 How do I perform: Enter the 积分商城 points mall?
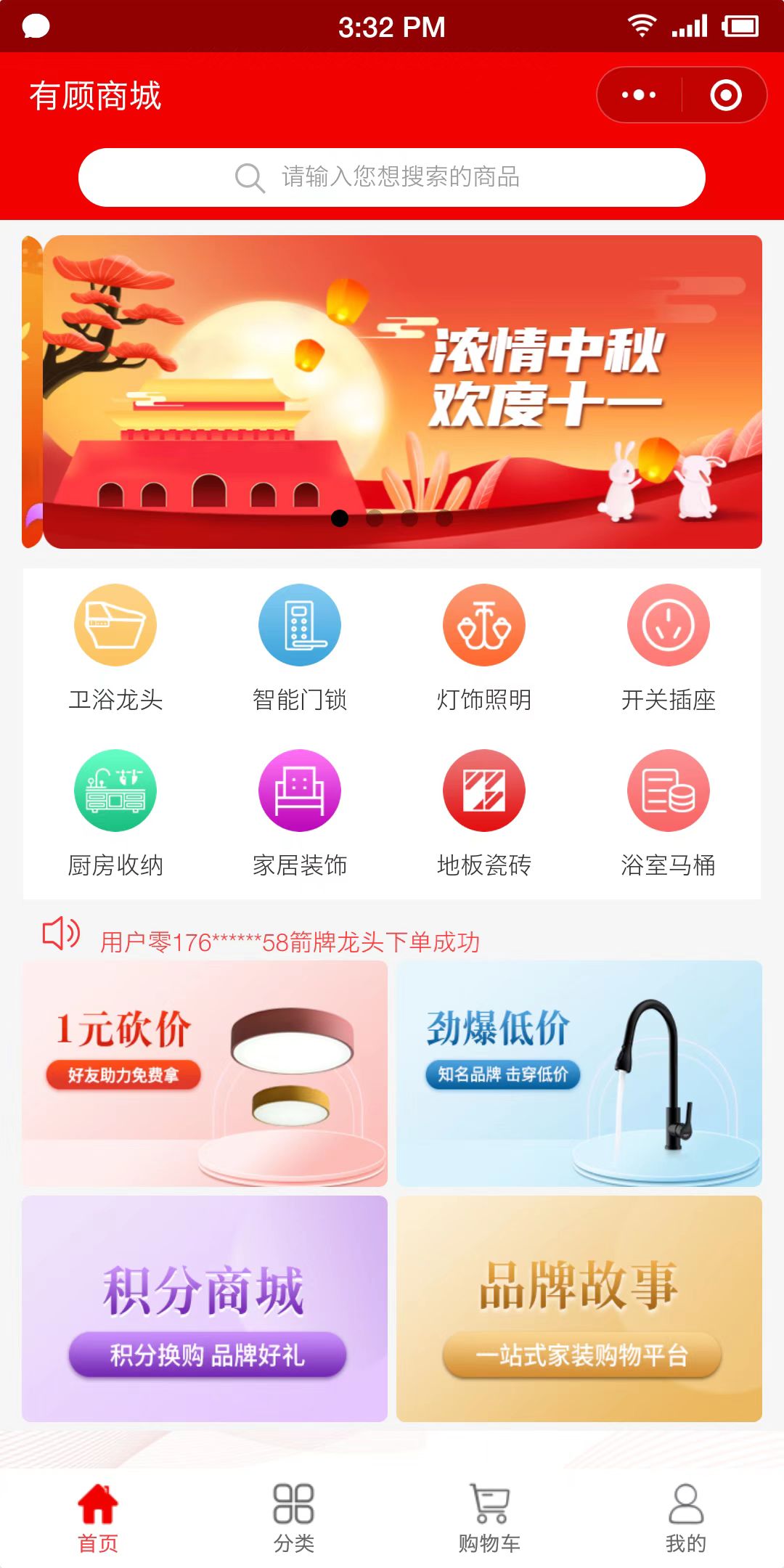coord(205,1308)
